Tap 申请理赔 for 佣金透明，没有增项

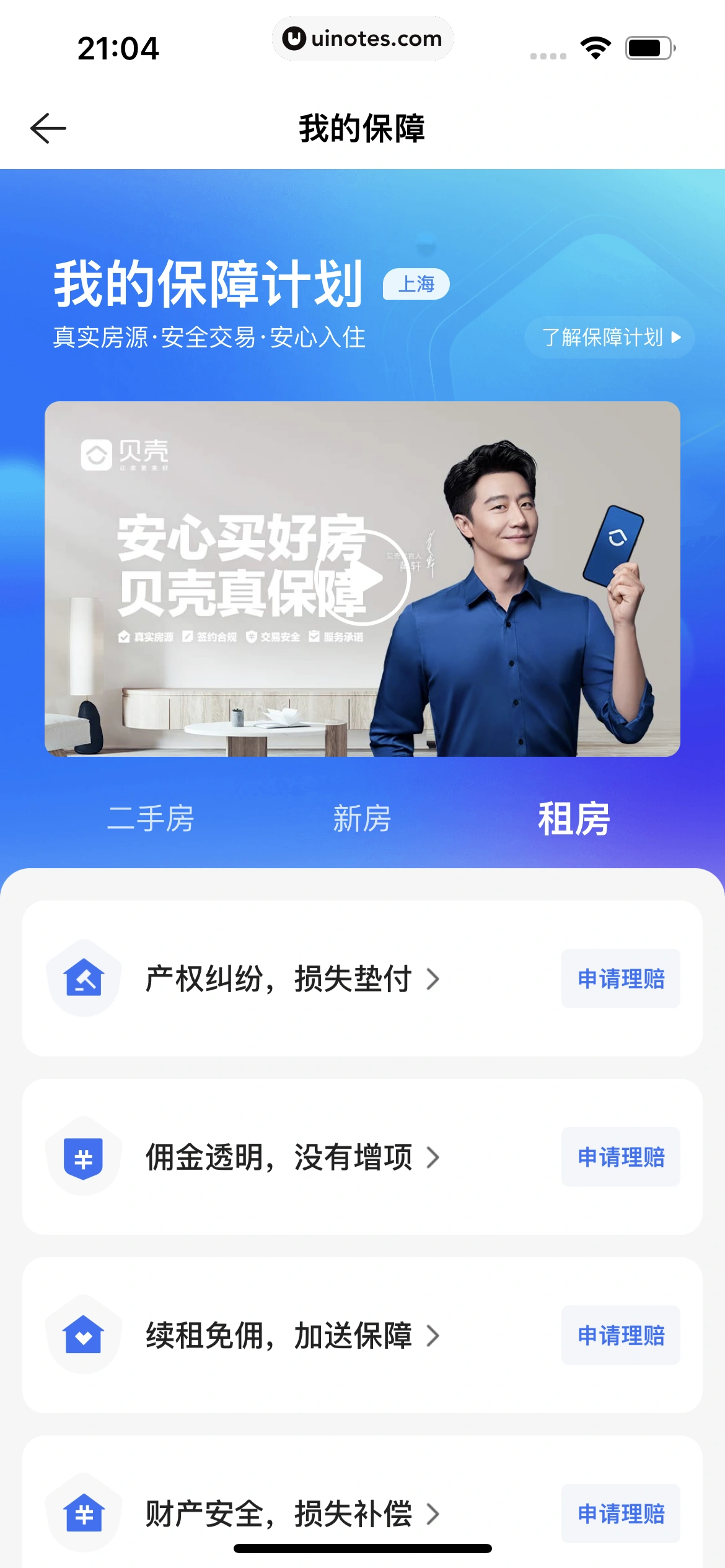(x=620, y=1157)
